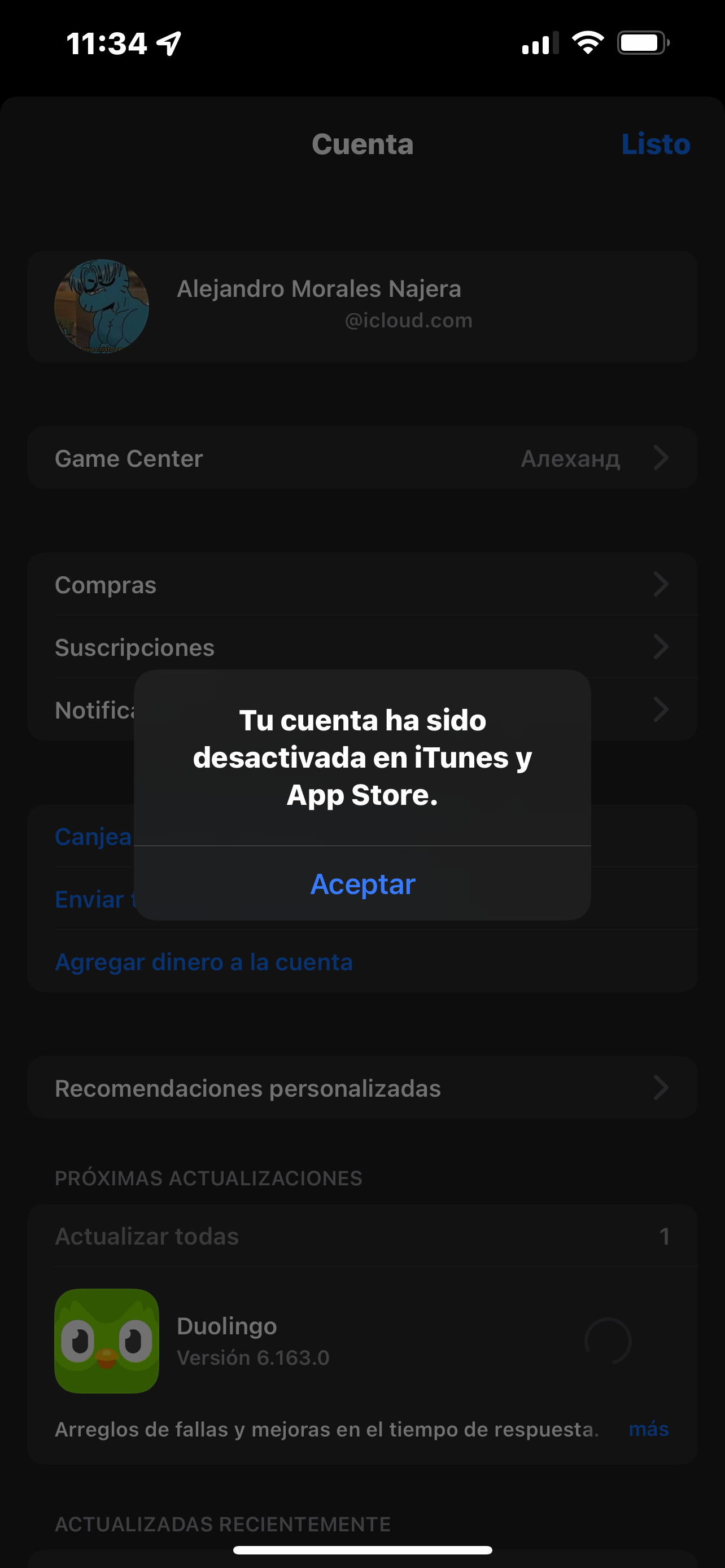The image size is (725, 1568).
Task: Open Recomendaciones personalizadas
Action: [x=362, y=1088]
